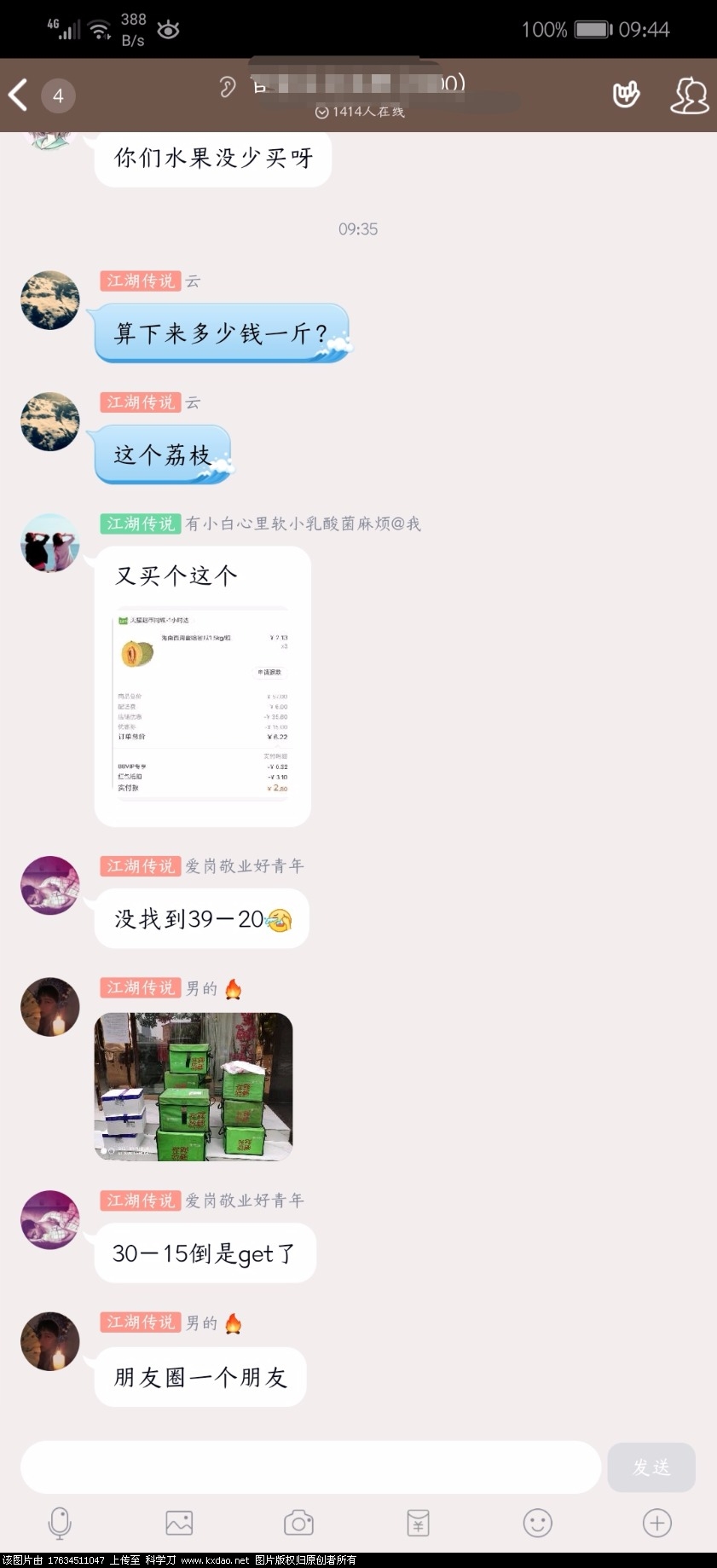Open the photo gallery picker
Screen dimensions: 717x1568
179,1523
